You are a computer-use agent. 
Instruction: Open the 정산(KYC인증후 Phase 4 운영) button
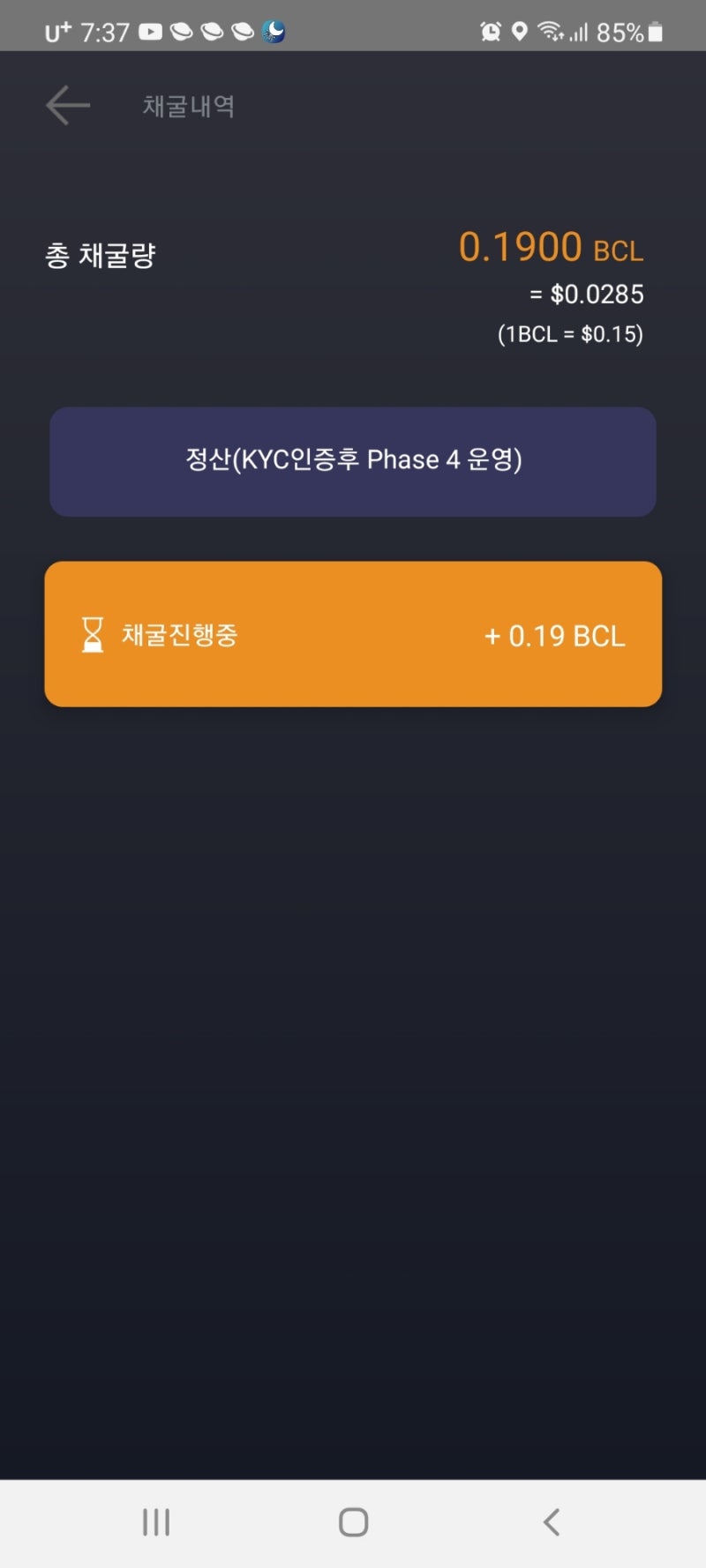coord(353,460)
